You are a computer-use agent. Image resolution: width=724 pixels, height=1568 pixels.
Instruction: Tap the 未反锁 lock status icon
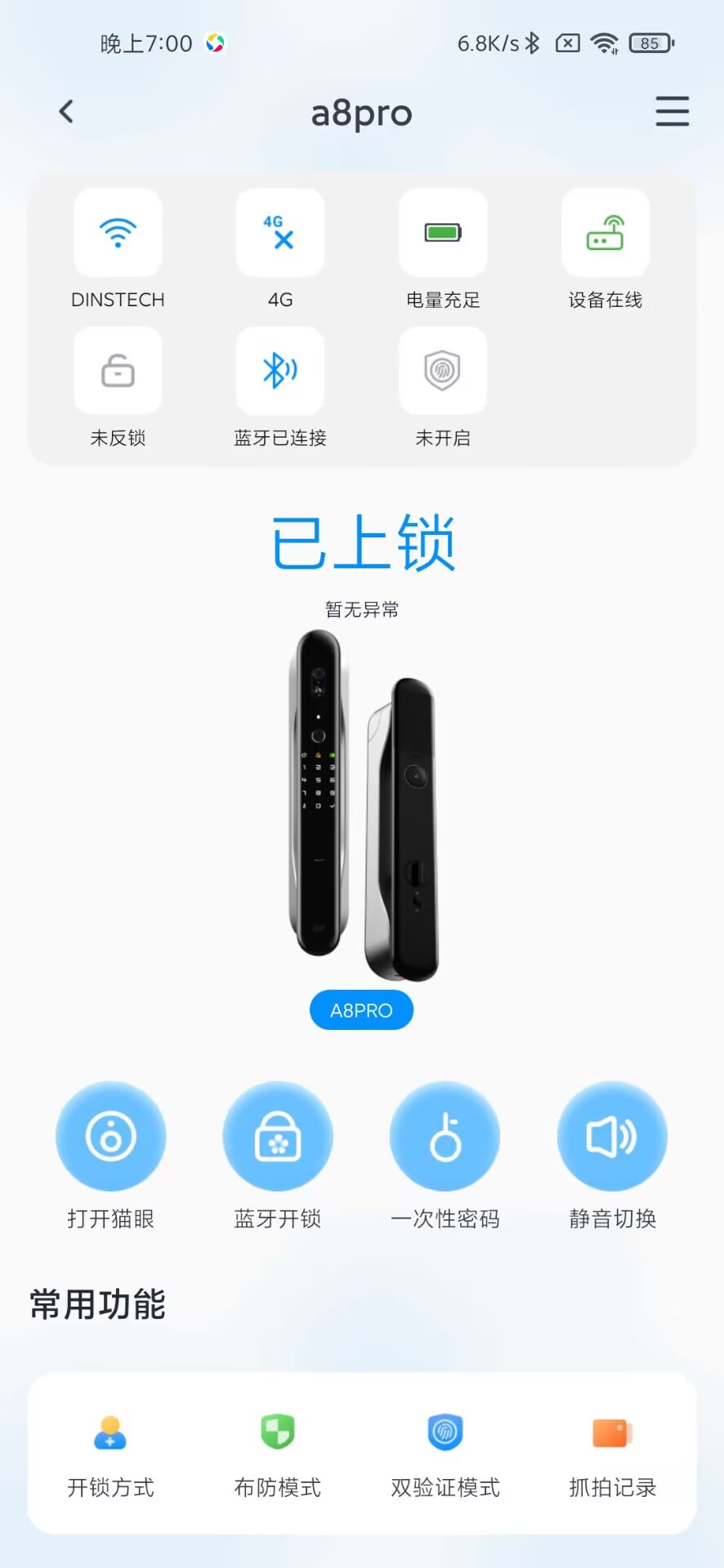coord(117,370)
